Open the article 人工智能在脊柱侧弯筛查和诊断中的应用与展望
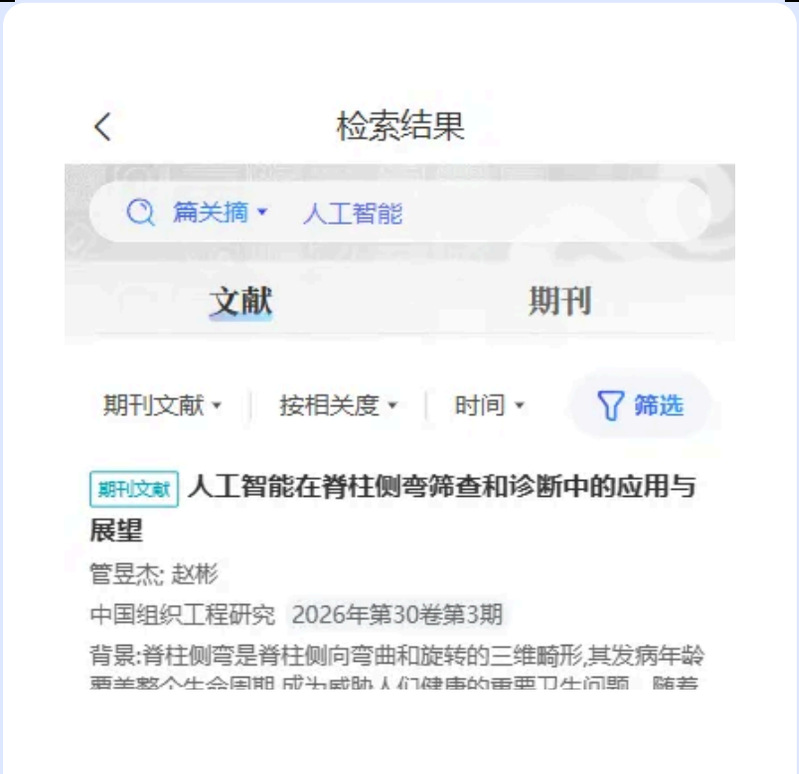This screenshot has height=774, width=799. pyautogui.click(x=440, y=489)
